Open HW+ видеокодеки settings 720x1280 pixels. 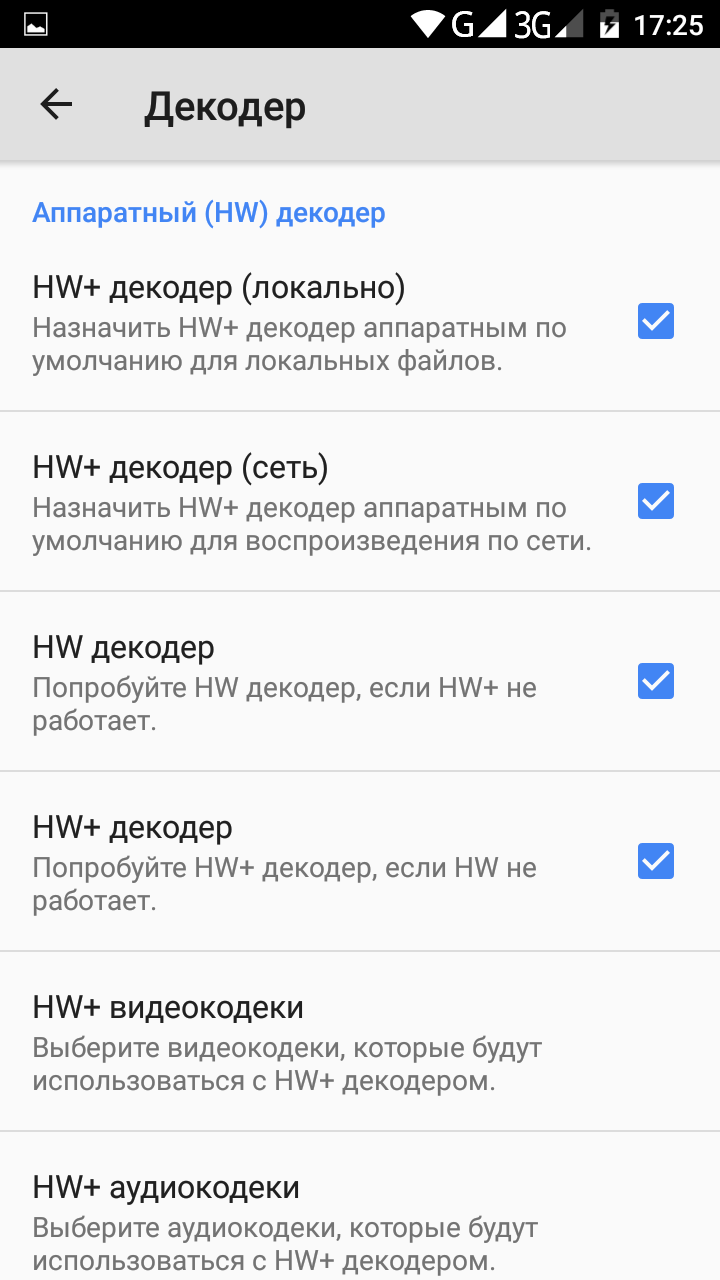click(300, 1042)
